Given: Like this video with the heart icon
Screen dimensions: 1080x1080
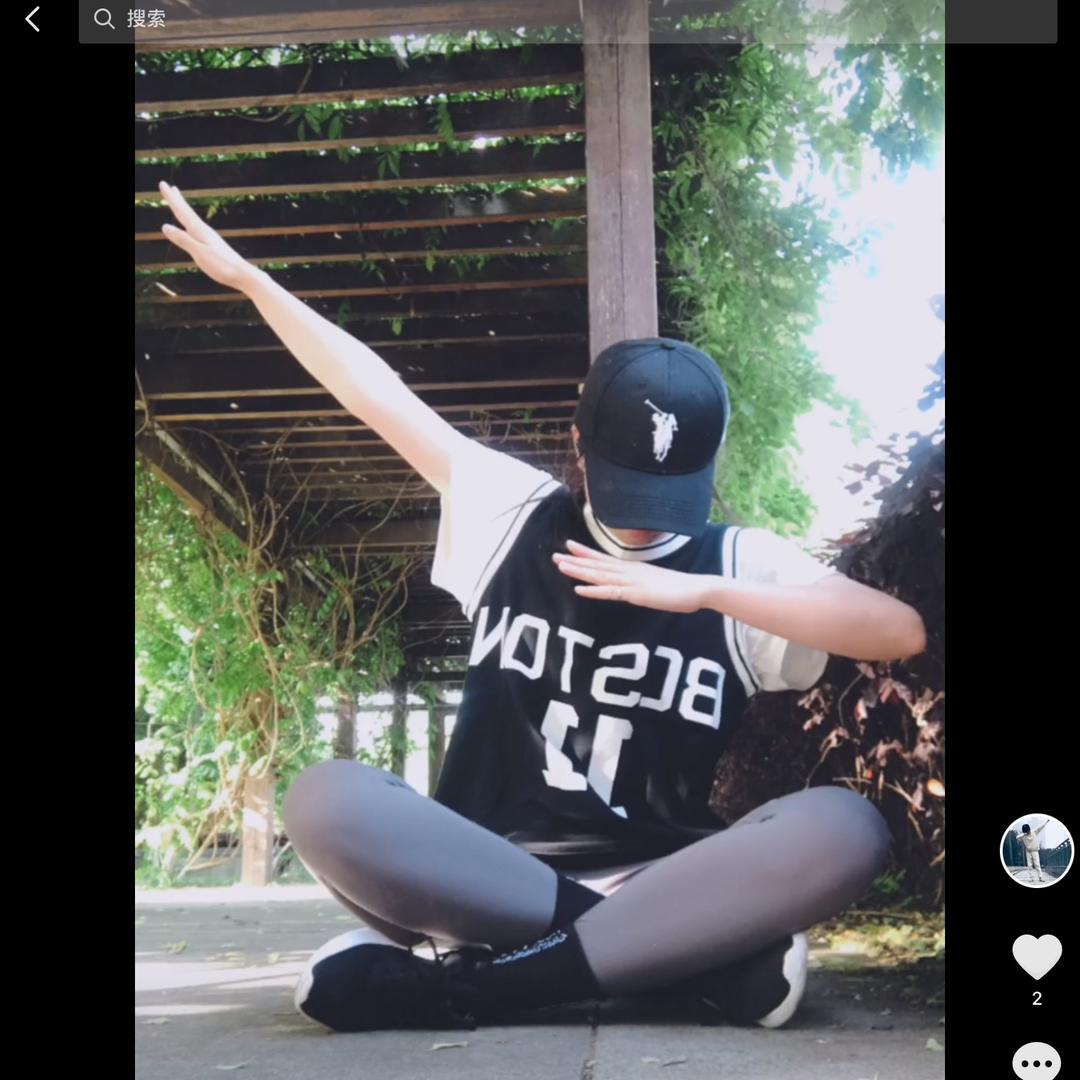Looking at the screenshot, I should [x=1036, y=956].
